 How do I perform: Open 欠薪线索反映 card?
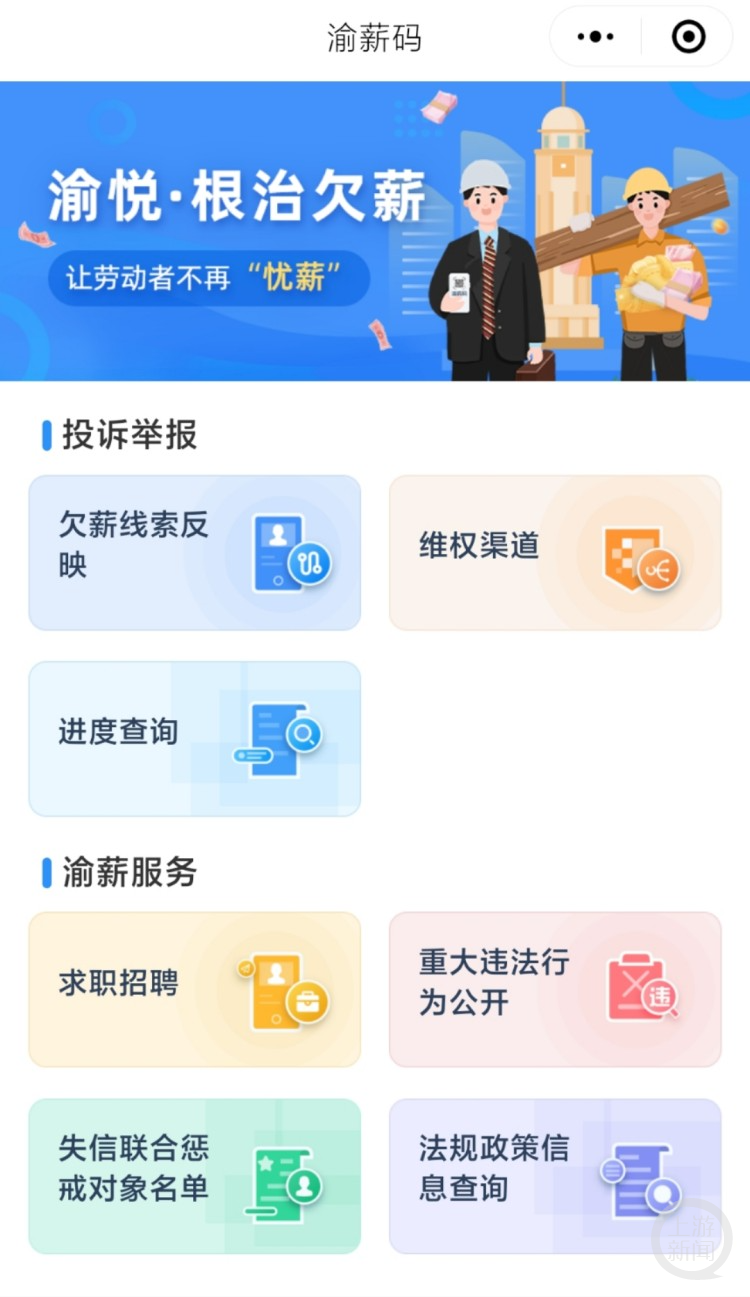(x=195, y=553)
